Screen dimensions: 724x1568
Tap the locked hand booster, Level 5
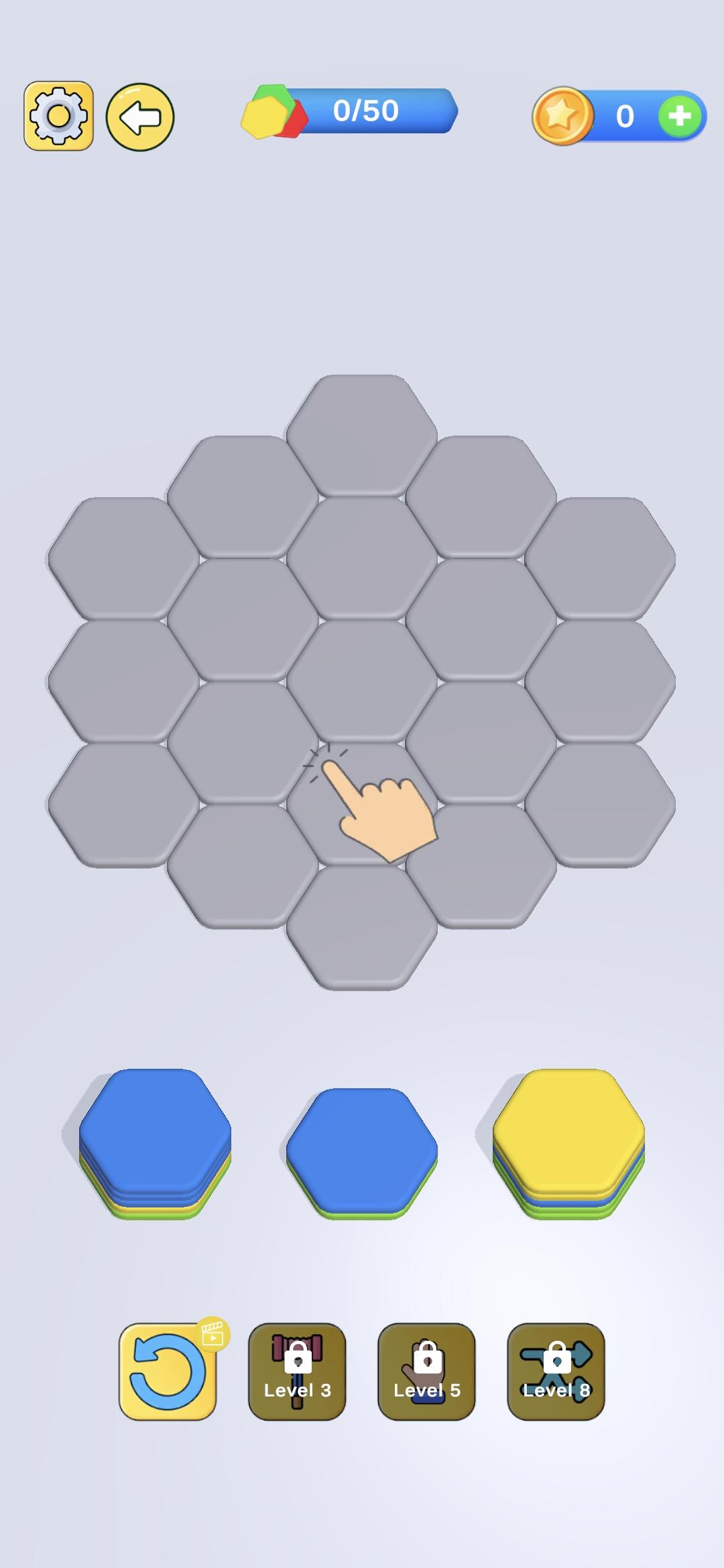pos(426,1371)
